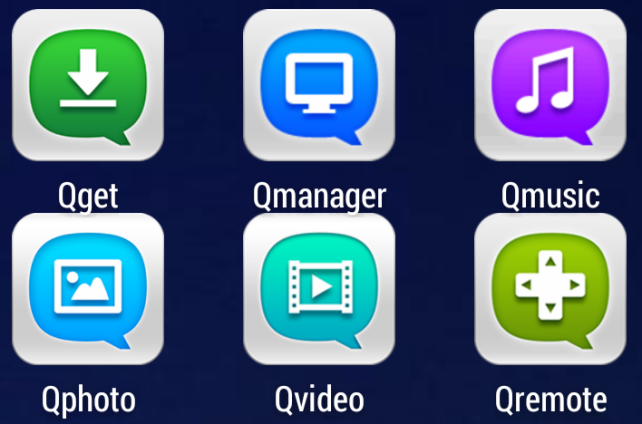The height and width of the screenshot is (424, 642).
Task: Open Qvideo
Action: pyautogui.click(x=319, y=289)
